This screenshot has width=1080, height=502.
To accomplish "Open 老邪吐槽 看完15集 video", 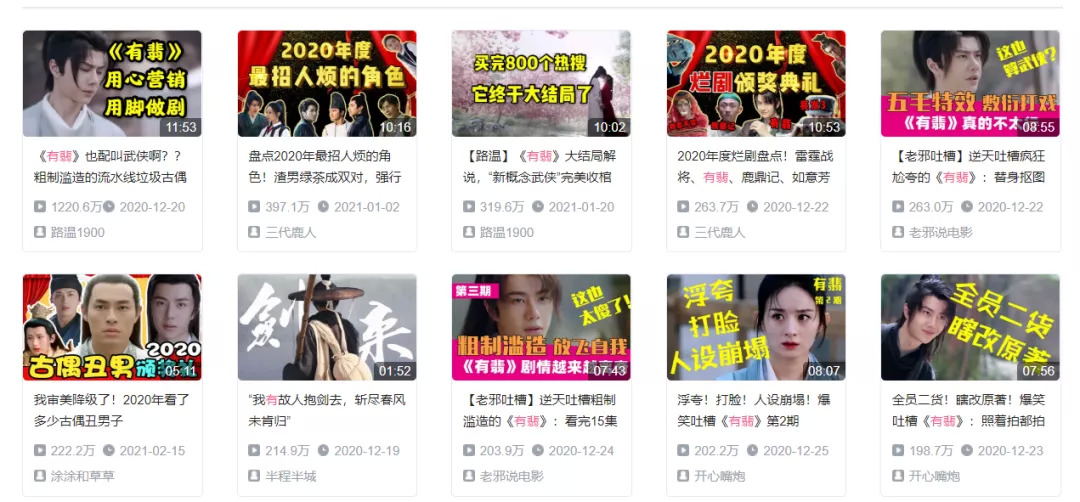I will [x=541, y=327].
